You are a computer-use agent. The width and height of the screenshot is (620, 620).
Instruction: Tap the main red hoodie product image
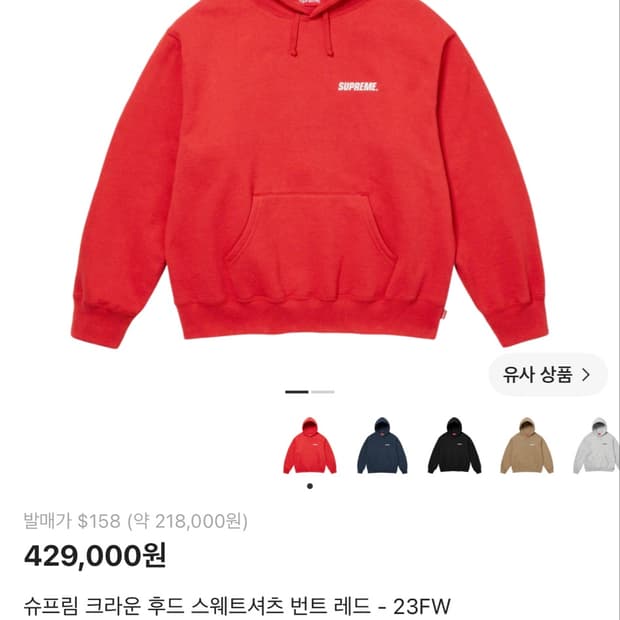point(310,174)
